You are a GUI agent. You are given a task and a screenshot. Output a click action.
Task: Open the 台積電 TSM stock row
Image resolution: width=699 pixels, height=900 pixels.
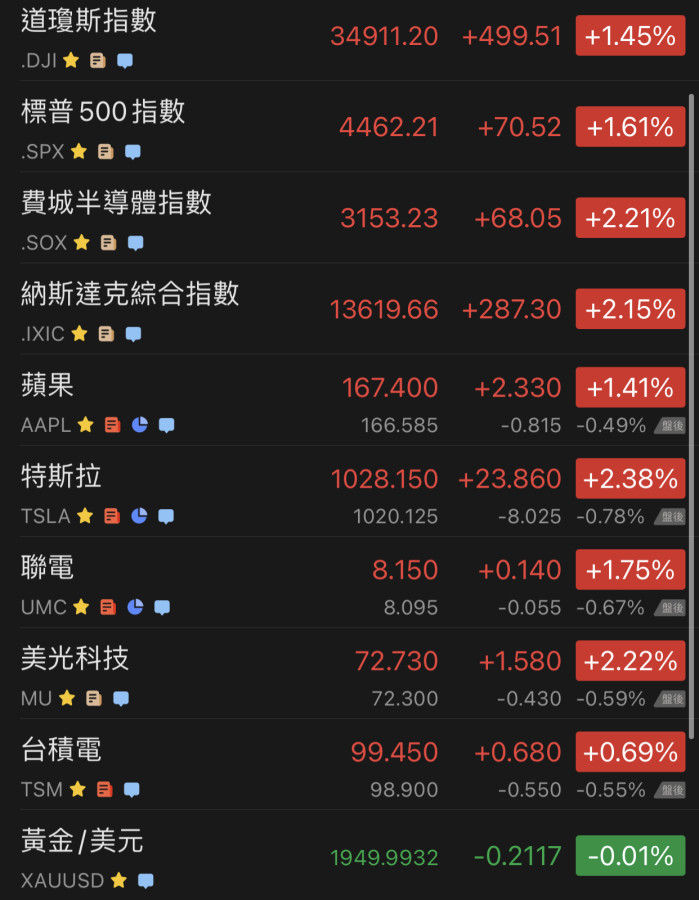(62, 750)
